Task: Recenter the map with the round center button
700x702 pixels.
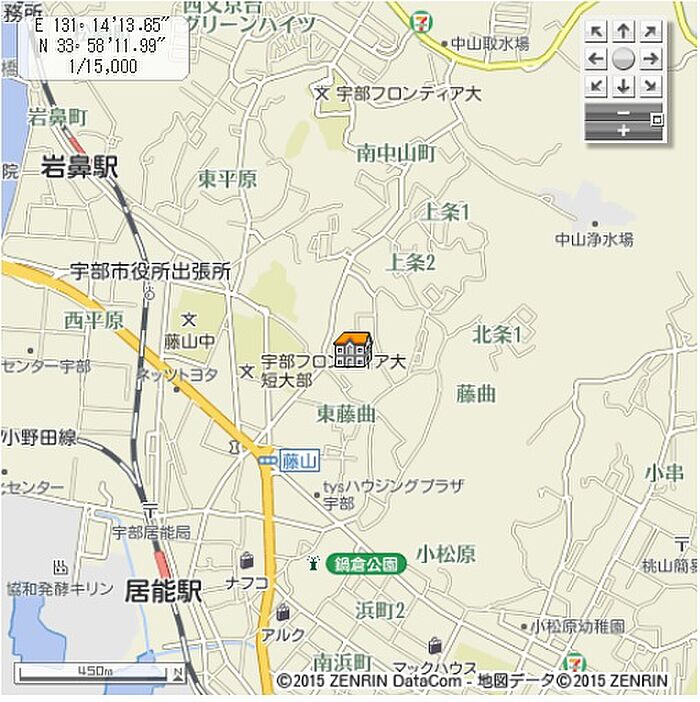Action: tap(624, 59)
